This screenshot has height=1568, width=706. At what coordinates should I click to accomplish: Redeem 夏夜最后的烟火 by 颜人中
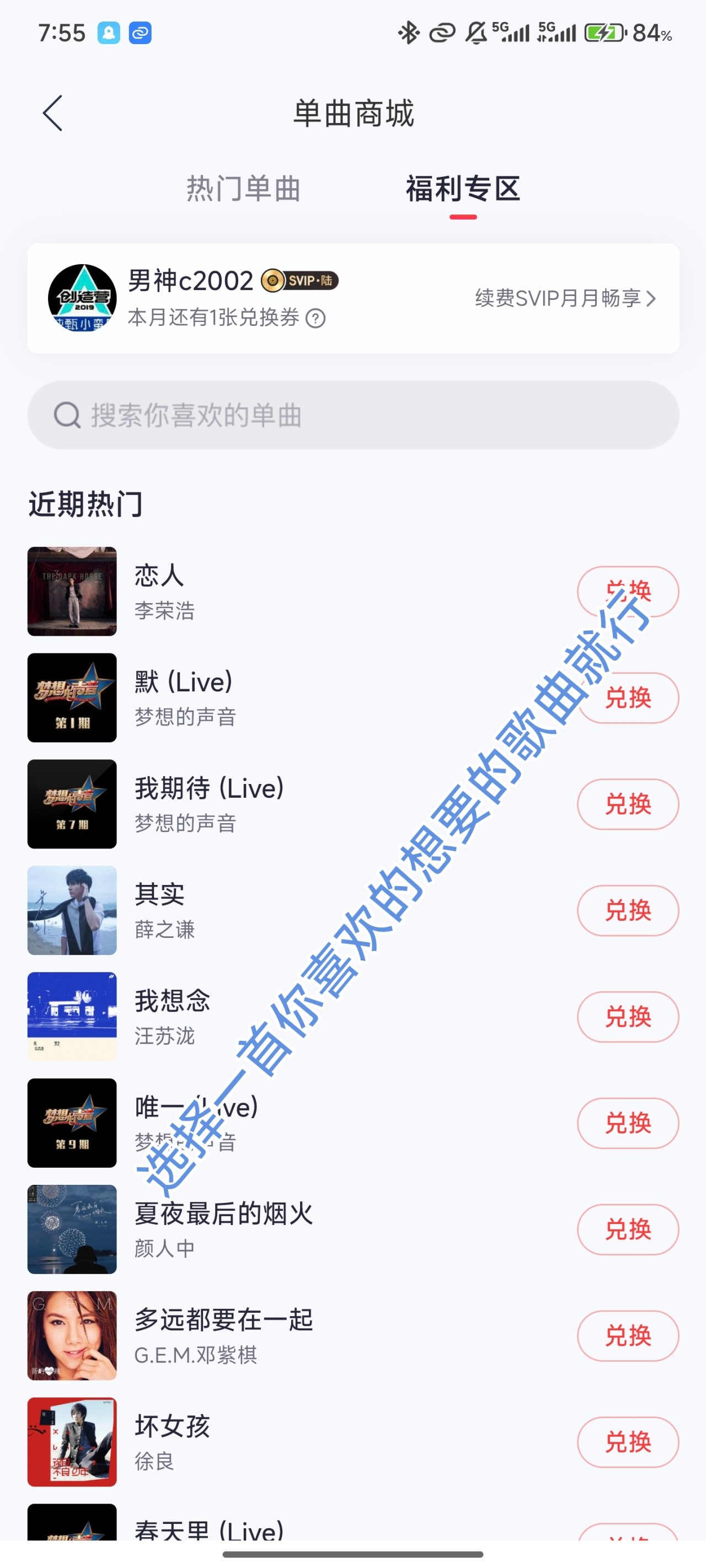[x=628, y=1229]
